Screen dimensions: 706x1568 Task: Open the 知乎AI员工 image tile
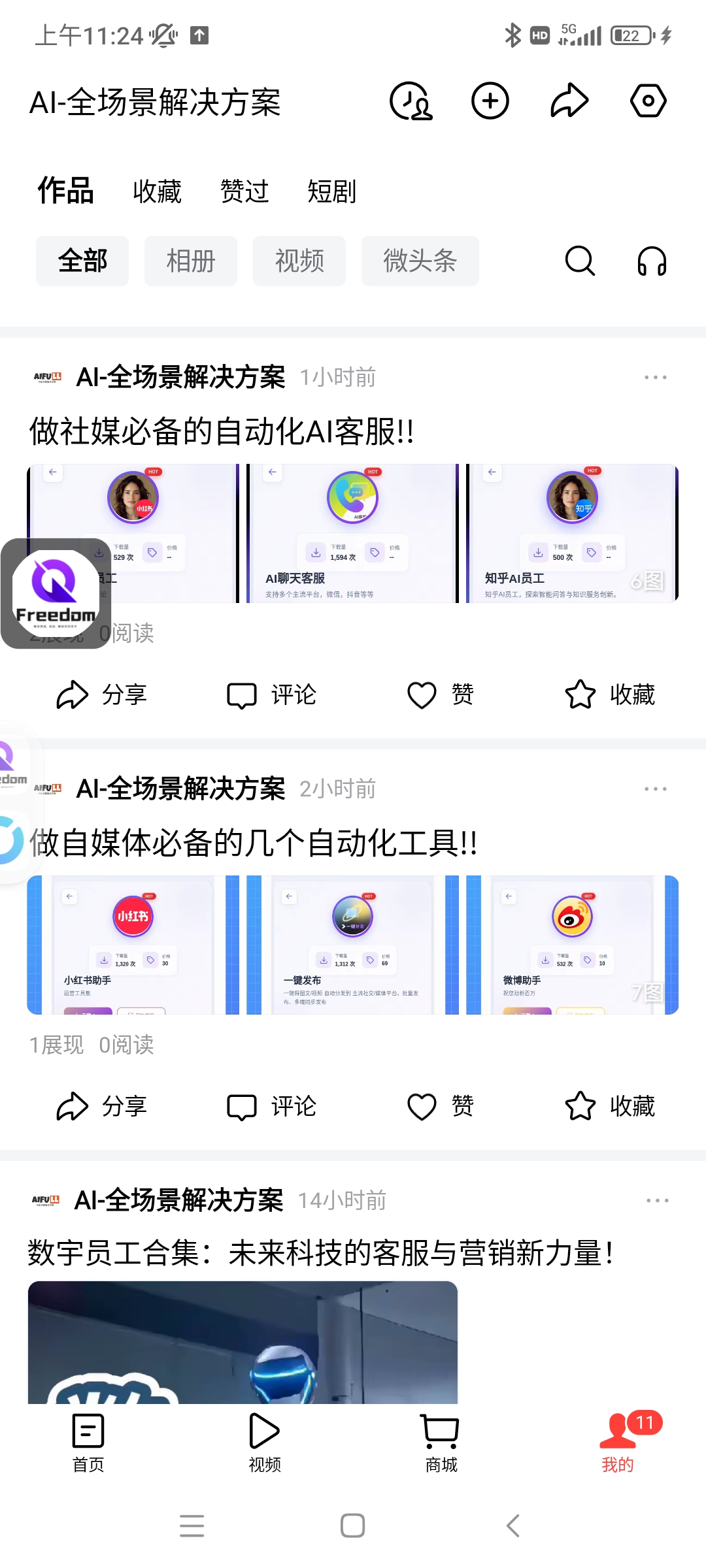coord(572,534)
